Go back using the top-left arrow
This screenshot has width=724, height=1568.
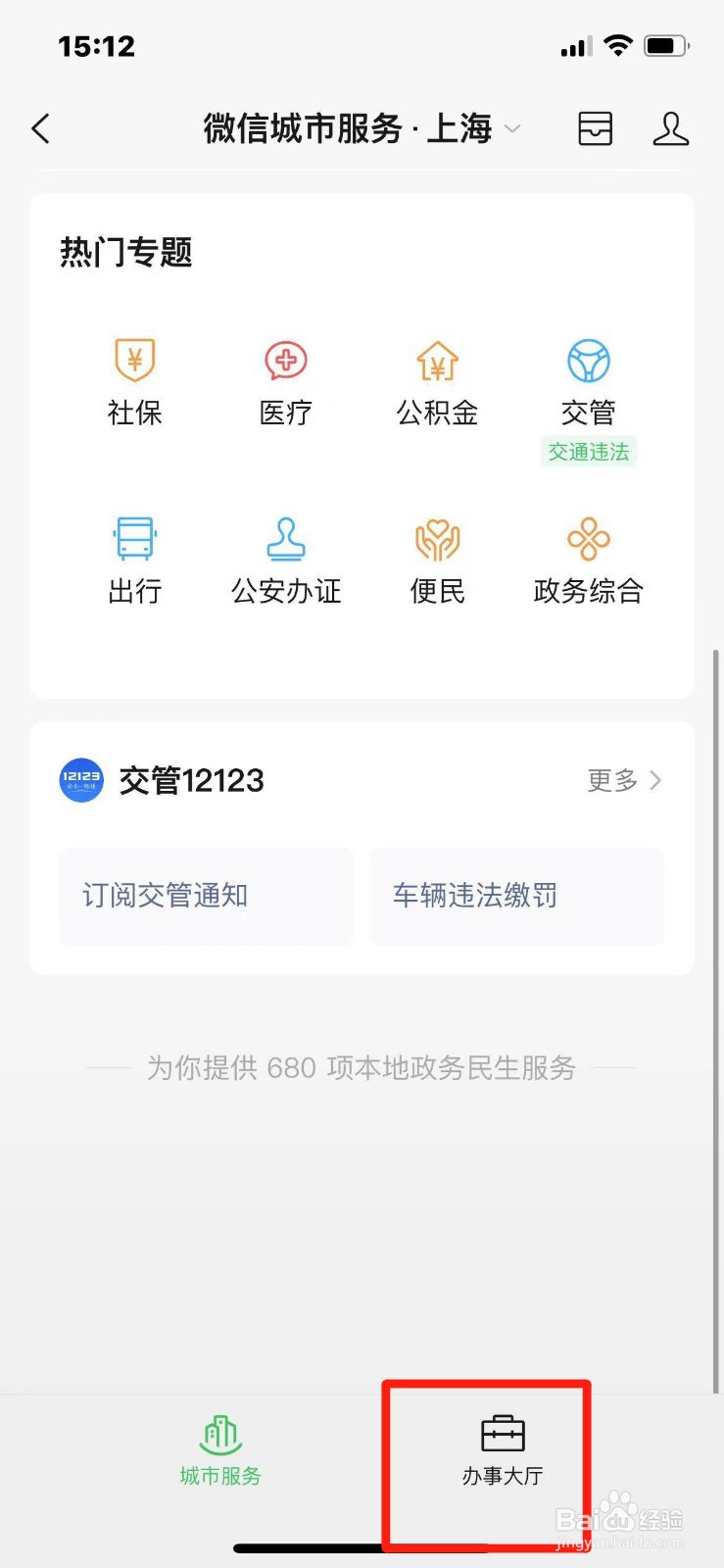coord(40,128)
